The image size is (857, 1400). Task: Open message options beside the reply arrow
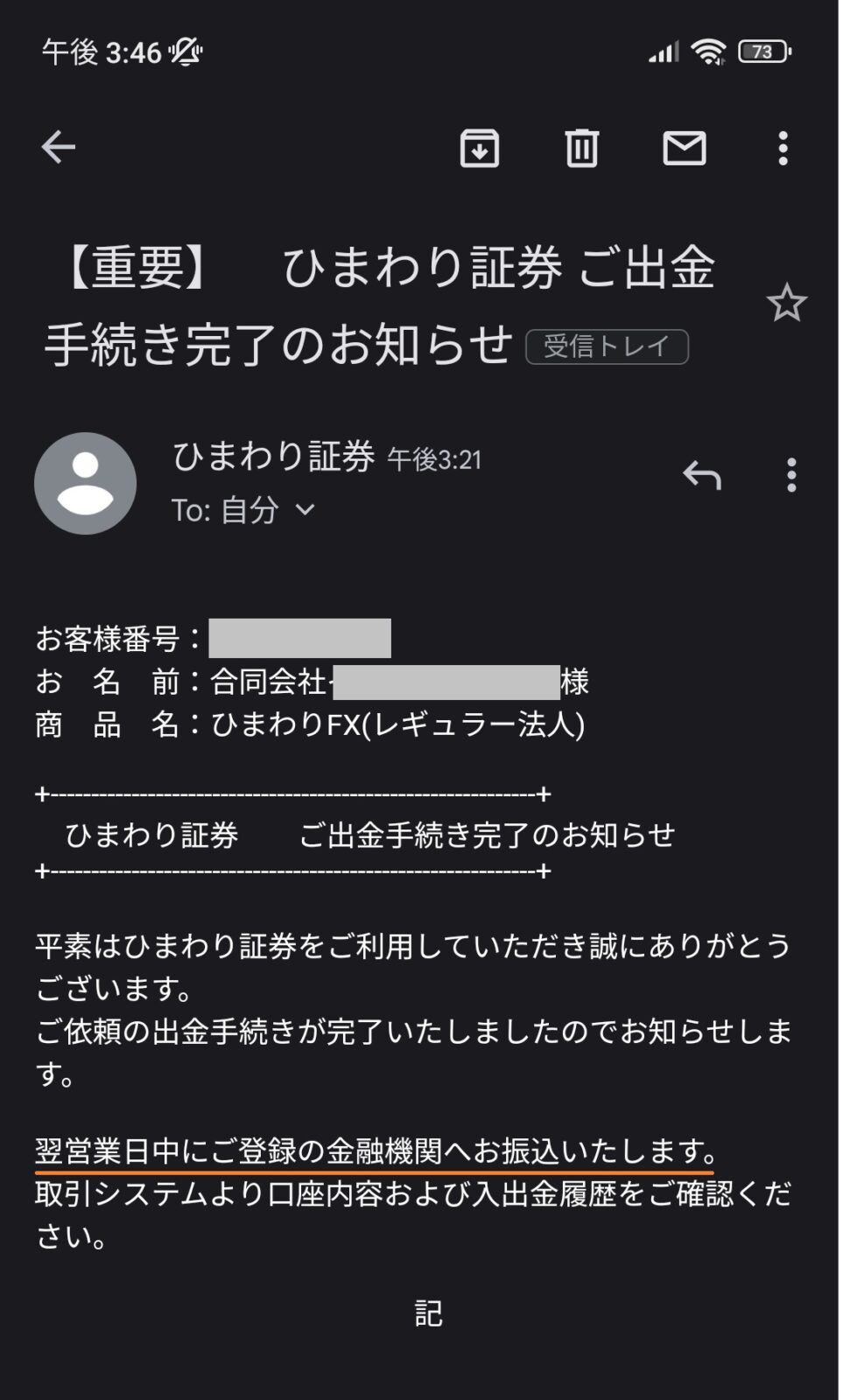(x=791, y=475)
